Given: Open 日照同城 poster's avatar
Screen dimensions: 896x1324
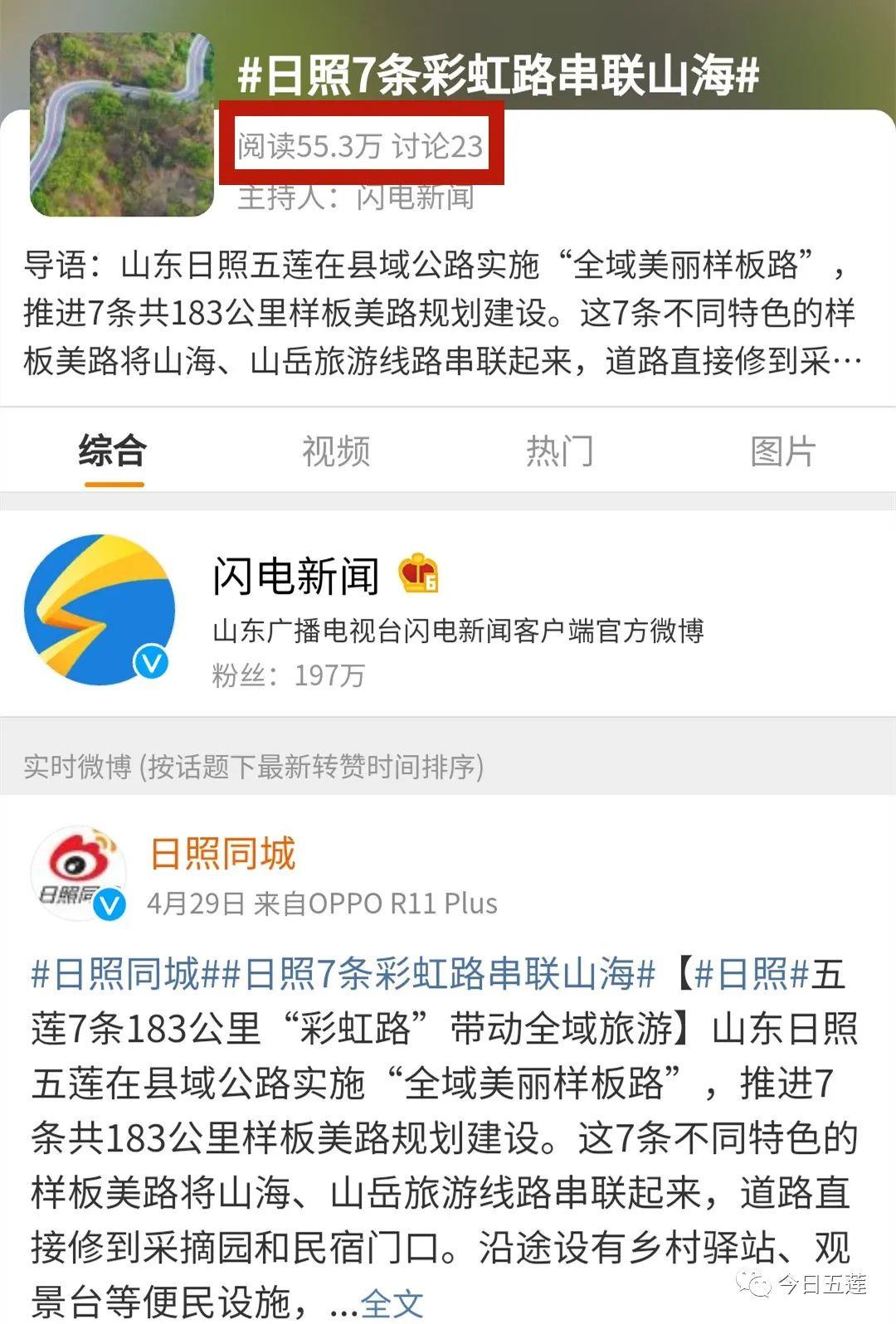Looking at the screenshot, I should click(x=78, y=873).
